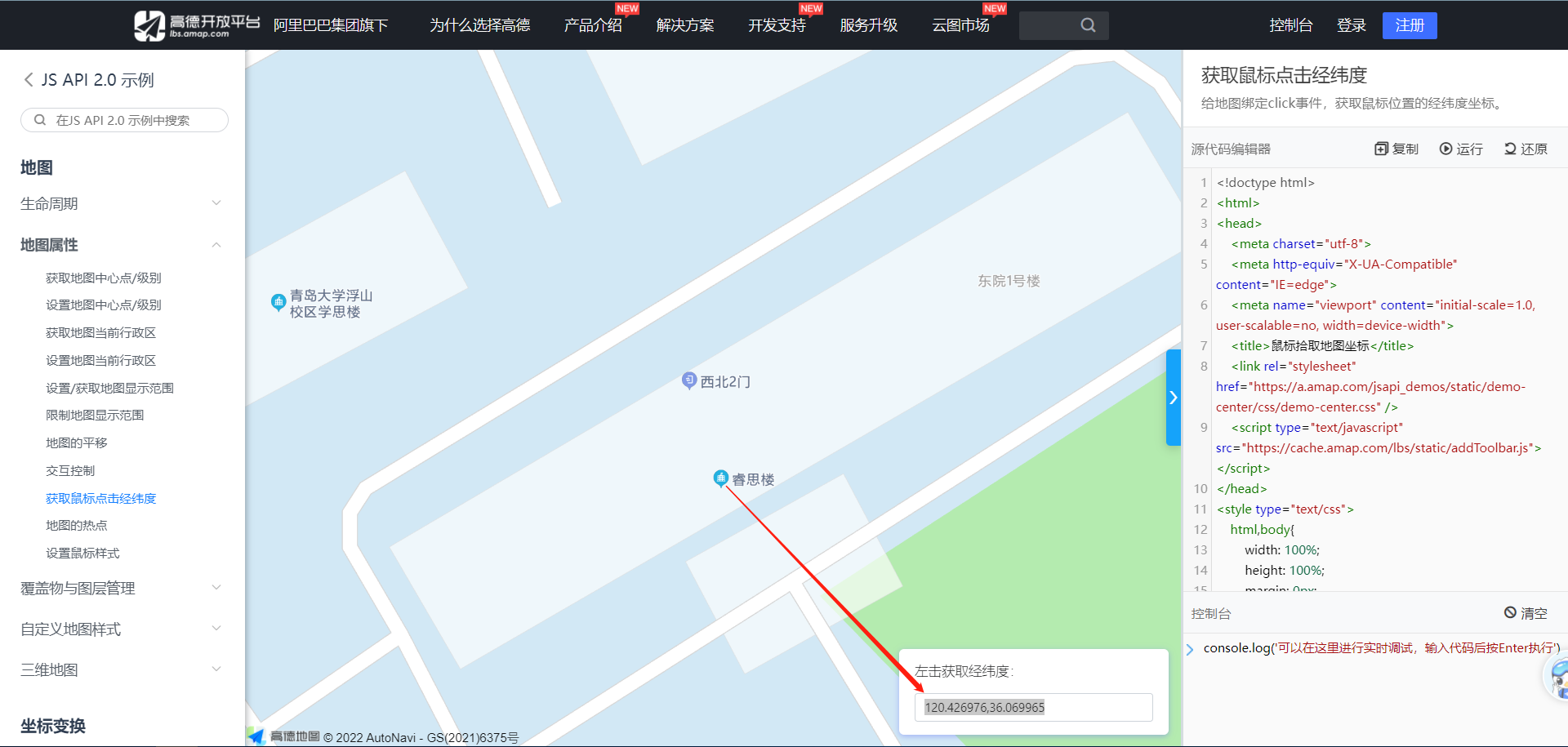1568x747 pixels.
Task: Select the 地图的热点 example
Action: click(x=77, y=525)
